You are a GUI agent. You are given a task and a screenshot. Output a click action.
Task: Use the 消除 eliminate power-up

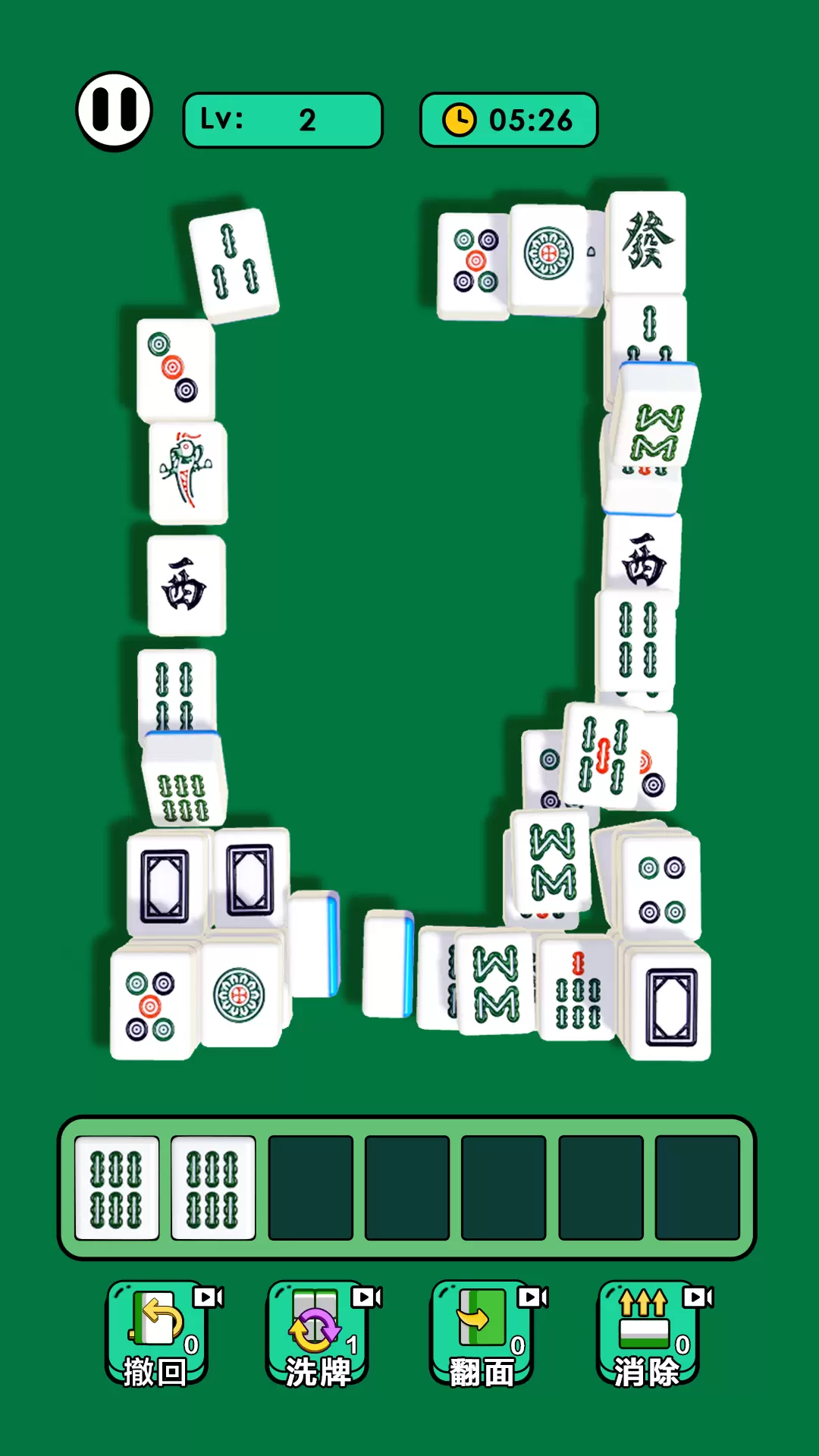[x=647, y=1334]
